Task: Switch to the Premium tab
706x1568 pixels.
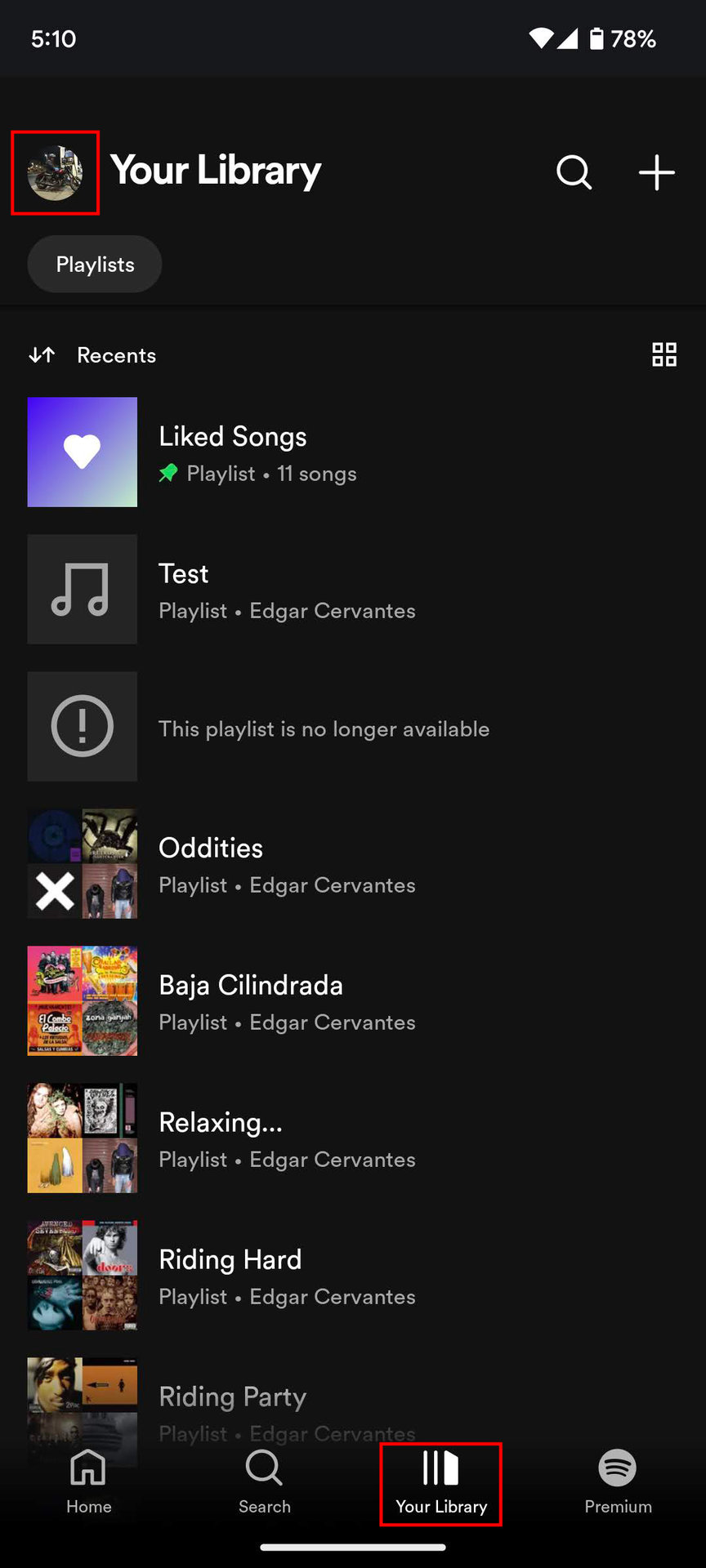Action: pos(618,1483)
